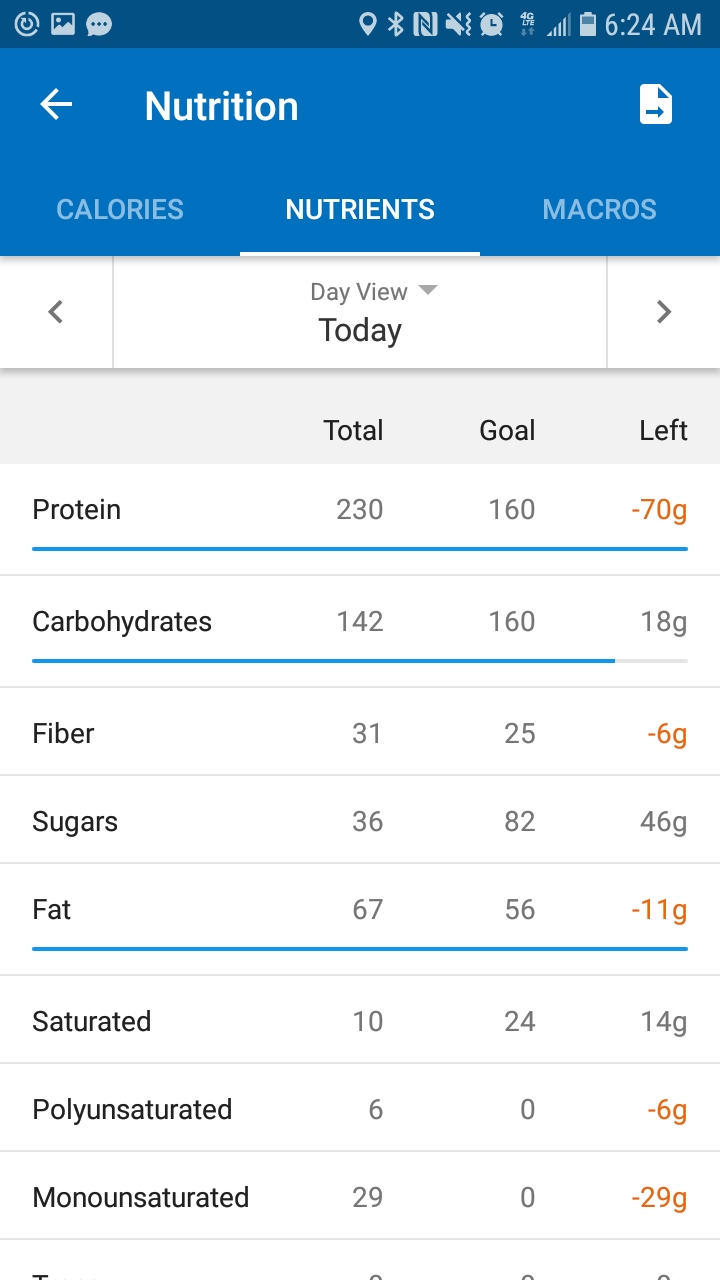Select the Nutrients tab

click(360, 209)
